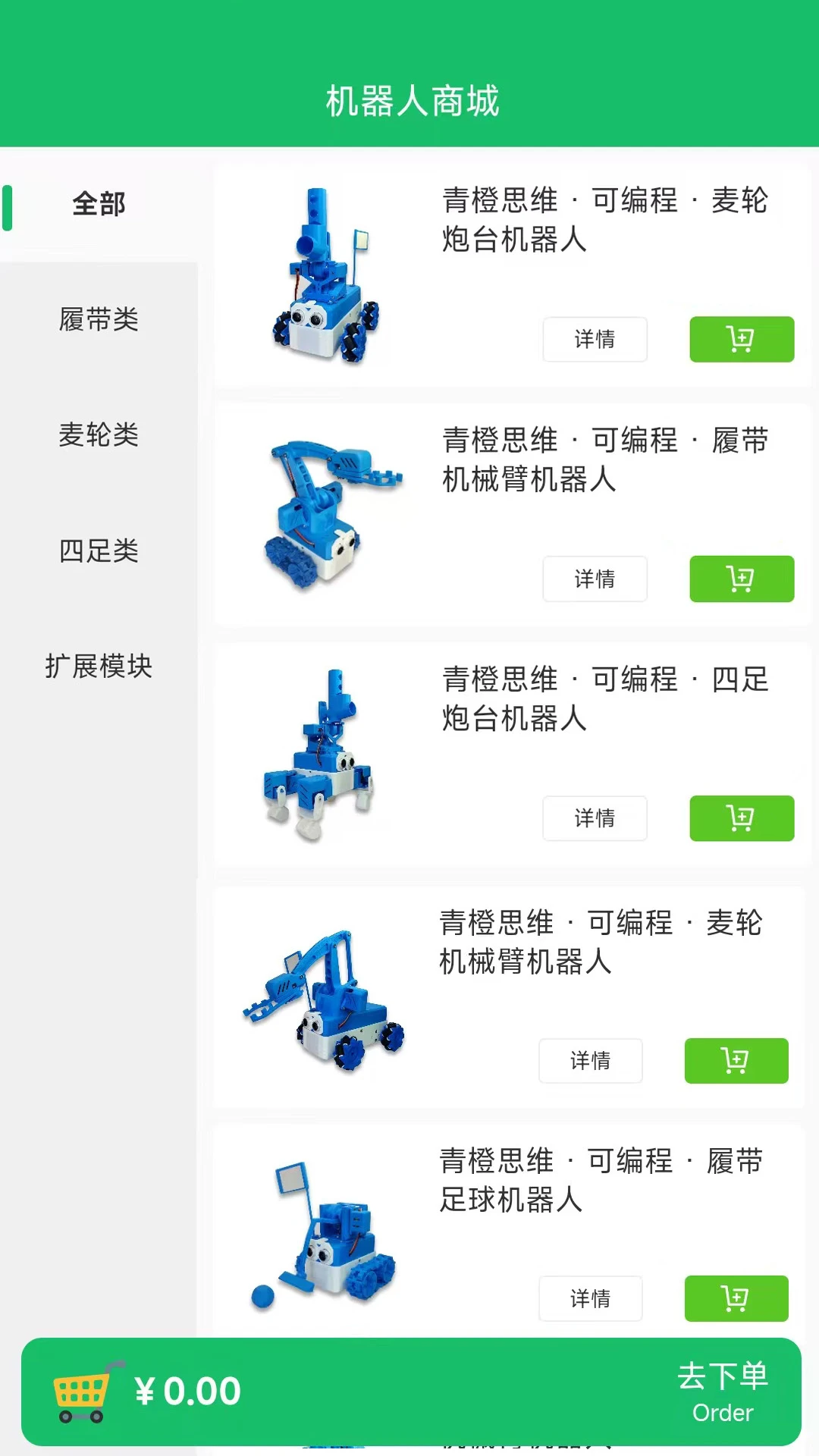See 详情 for 麦轮机械臂机器人
Screen dimensions: 819x1456
pyautogui.click(x=590, y=1061)
